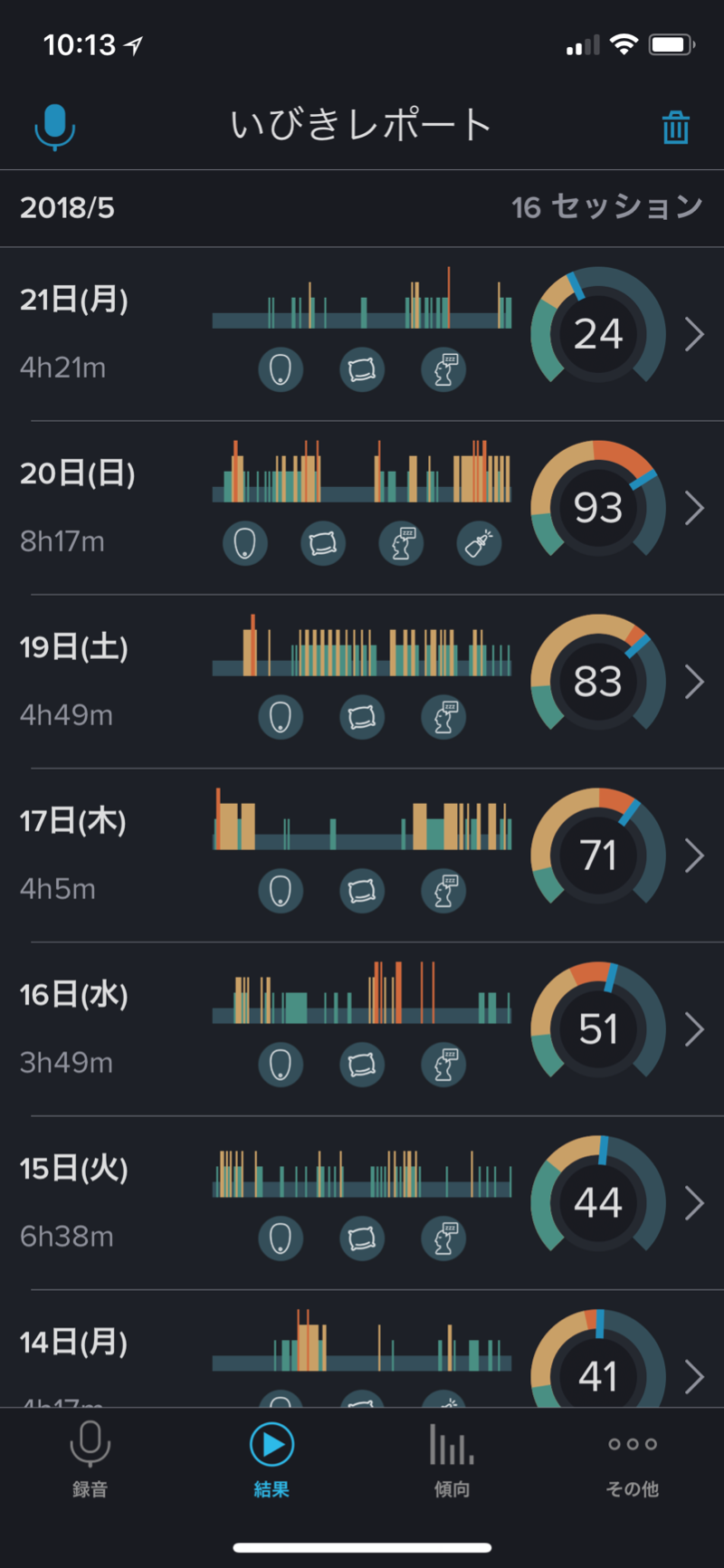Tap the trash can delete icon
This screenshot has height=1568, width=724.
pyautogui.click(x=675, y=128)
